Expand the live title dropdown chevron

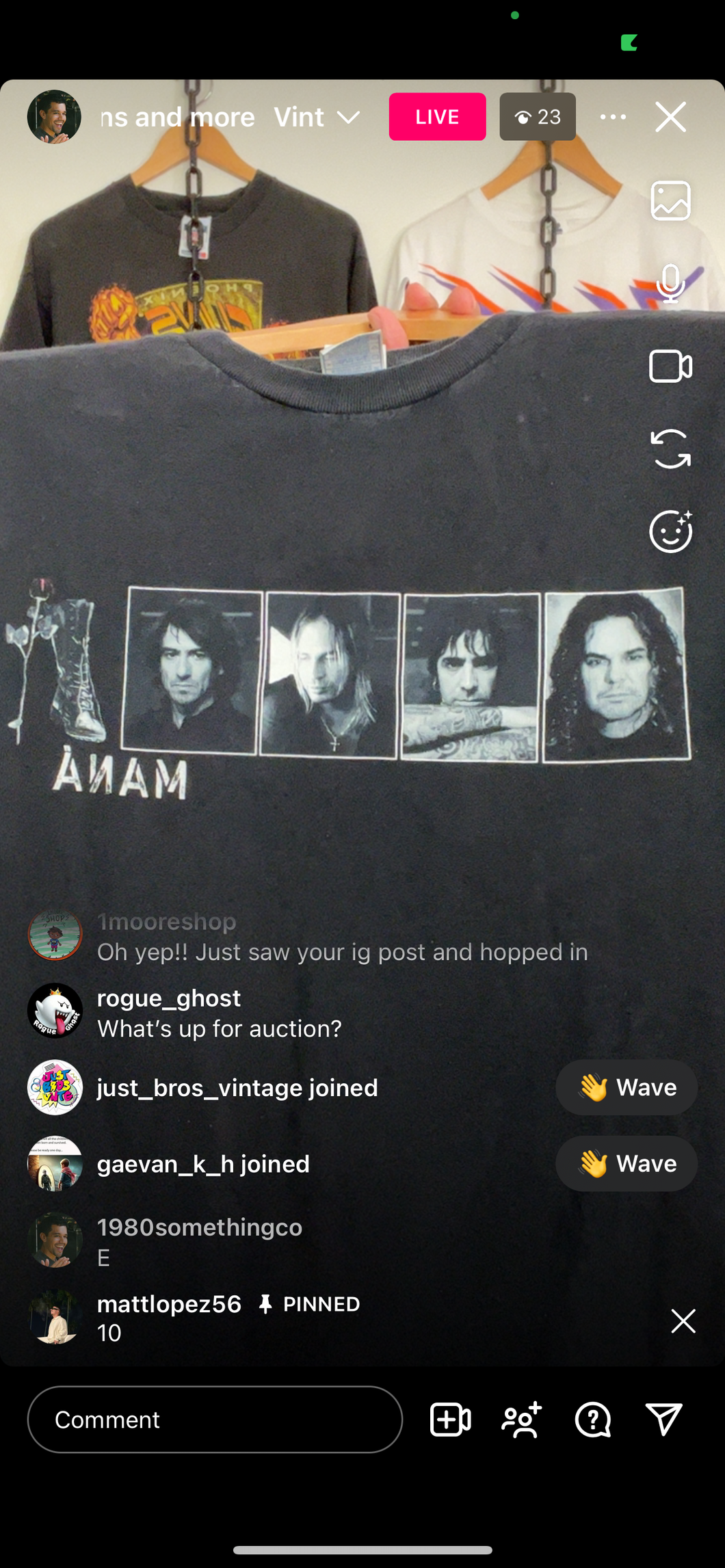pos(348,118)
